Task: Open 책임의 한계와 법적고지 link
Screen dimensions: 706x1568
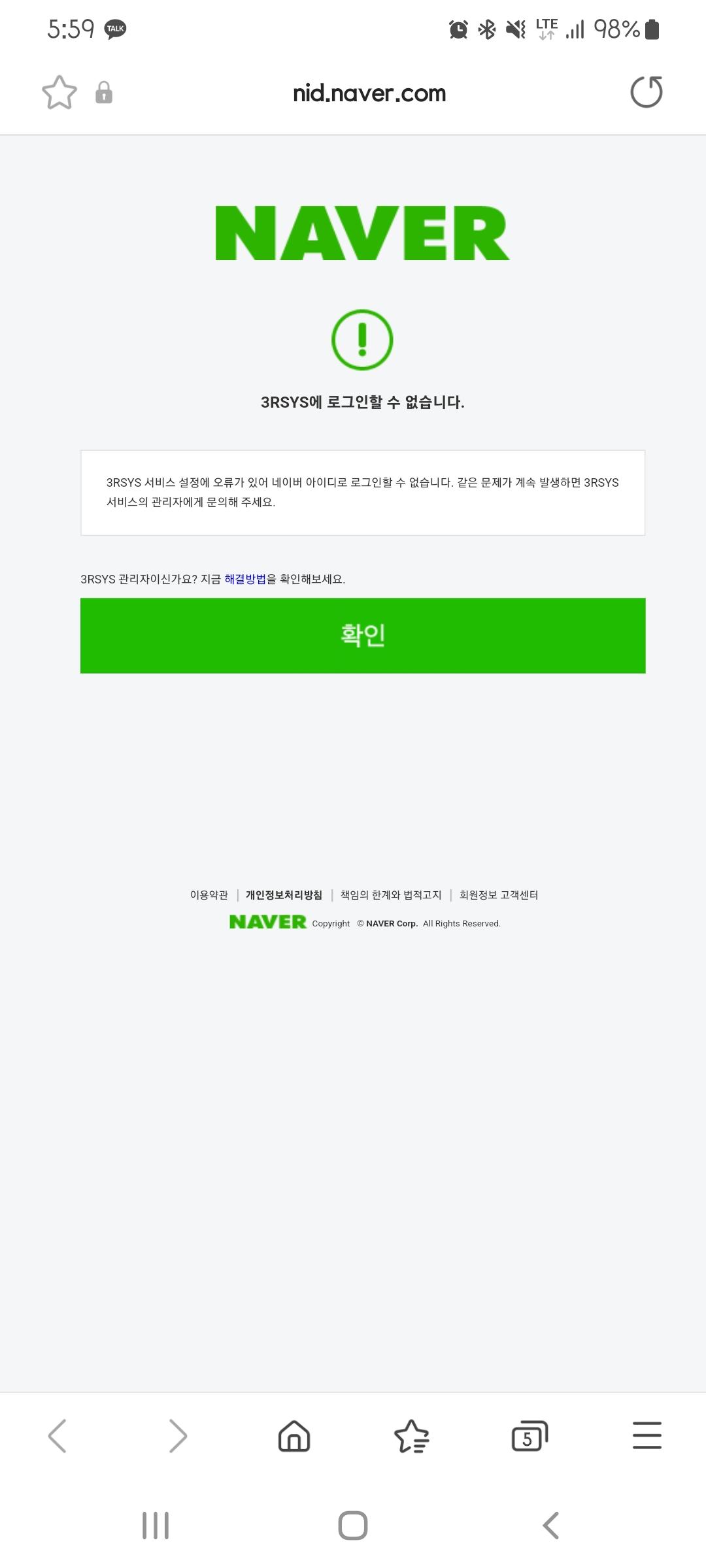Action: coord(391,895)
